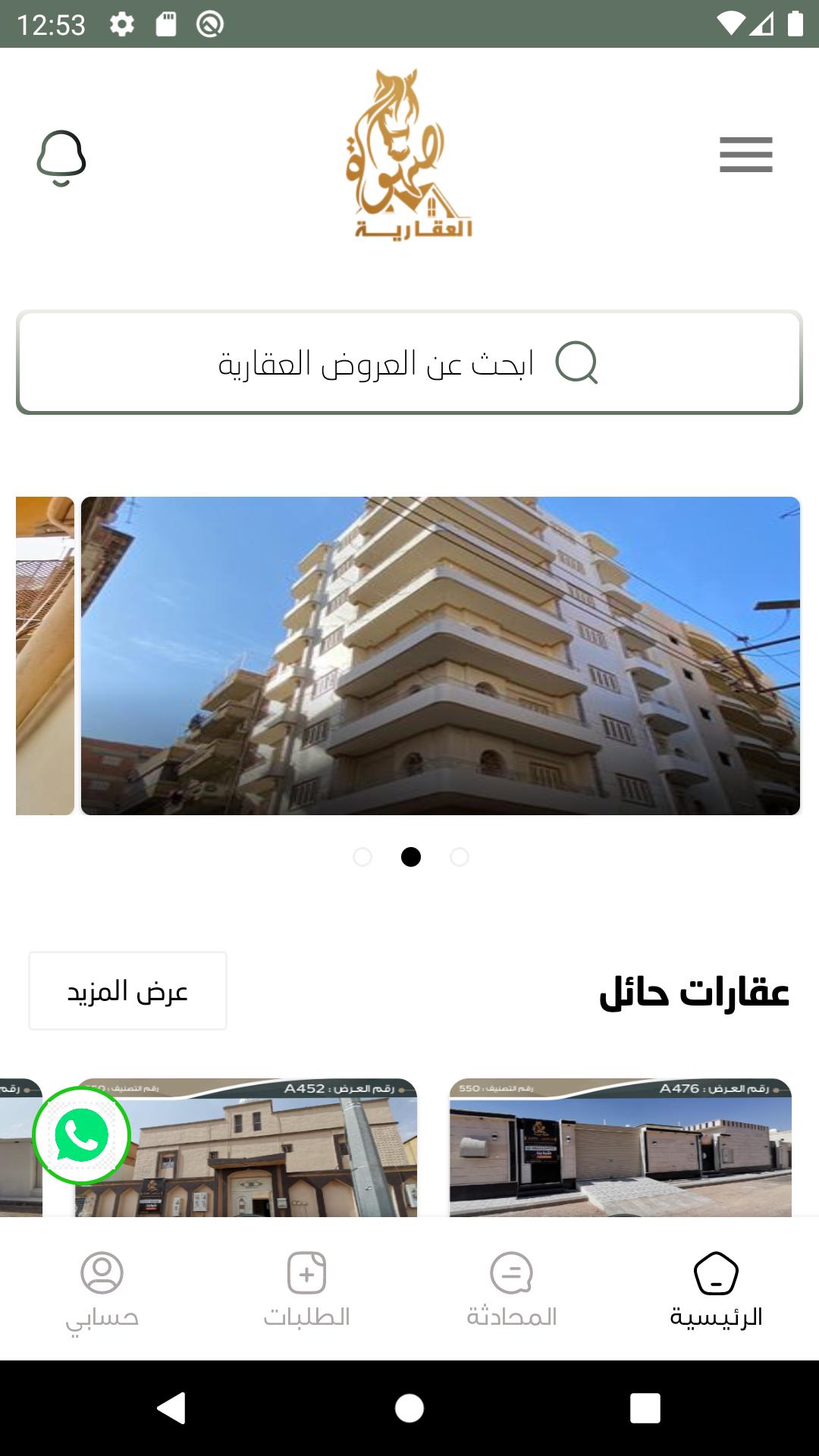Open recent apps from the navigation bar

point(645,1408)
